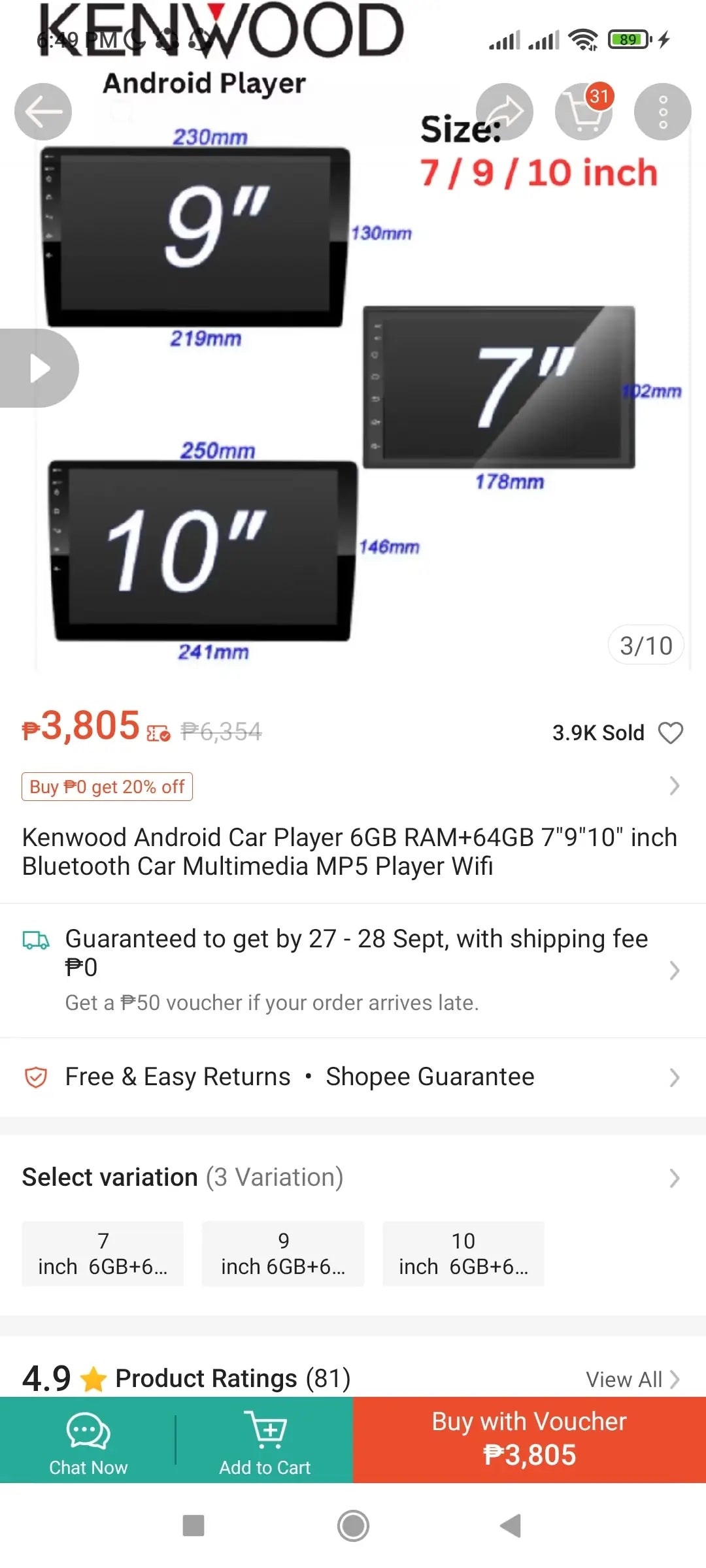View All product ratings

pos(631,1379)
